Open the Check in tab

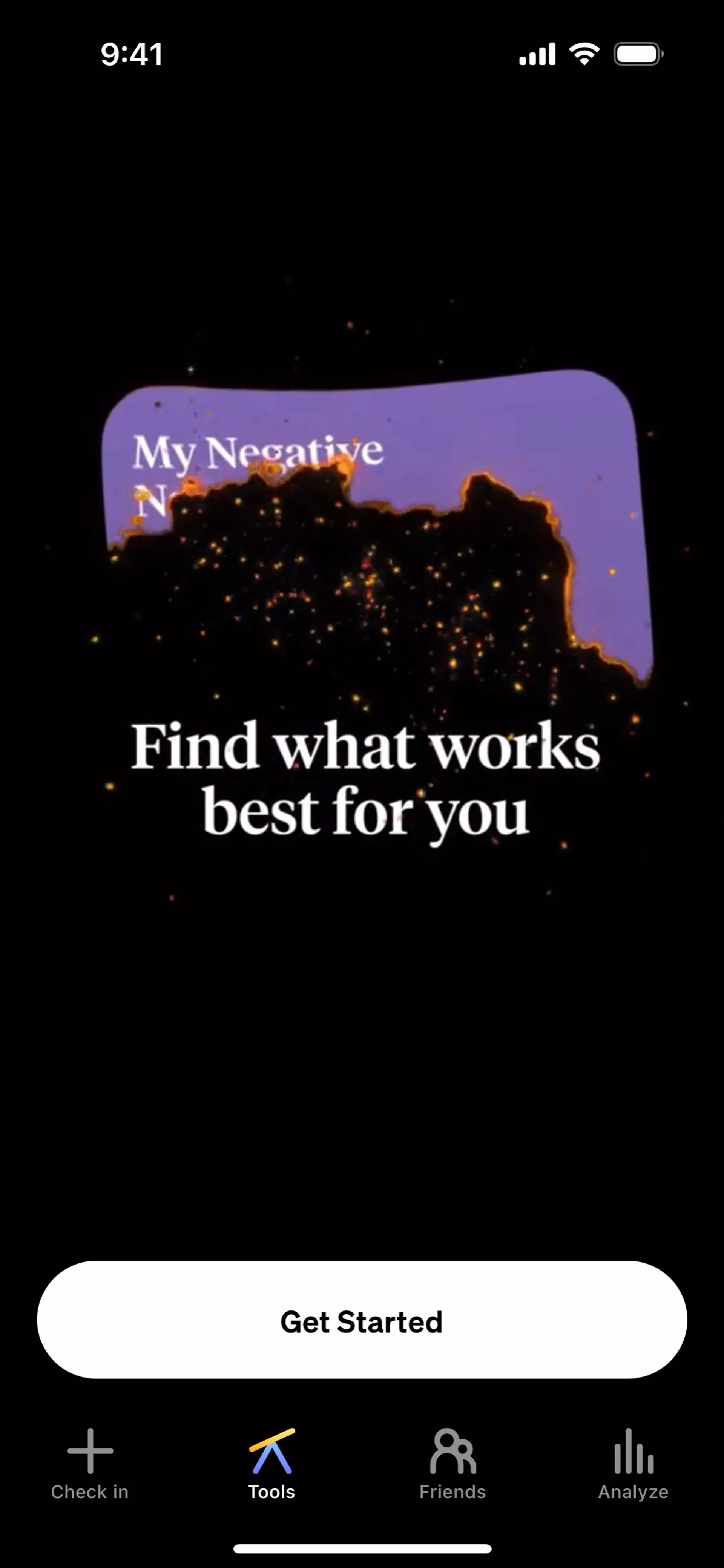click(89, 1465)
